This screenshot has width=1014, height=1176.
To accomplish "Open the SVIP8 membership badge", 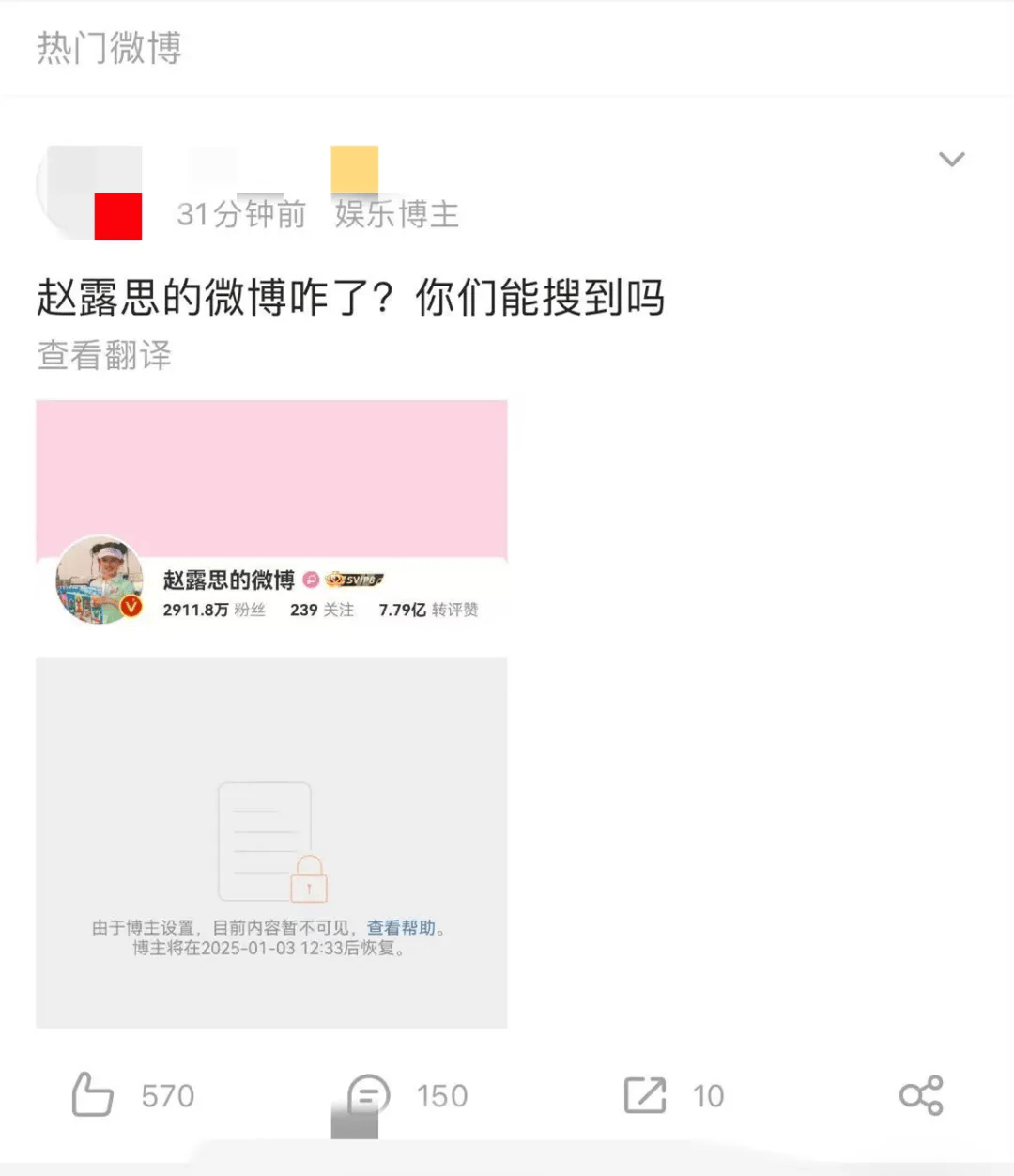I will coord(354,580).
